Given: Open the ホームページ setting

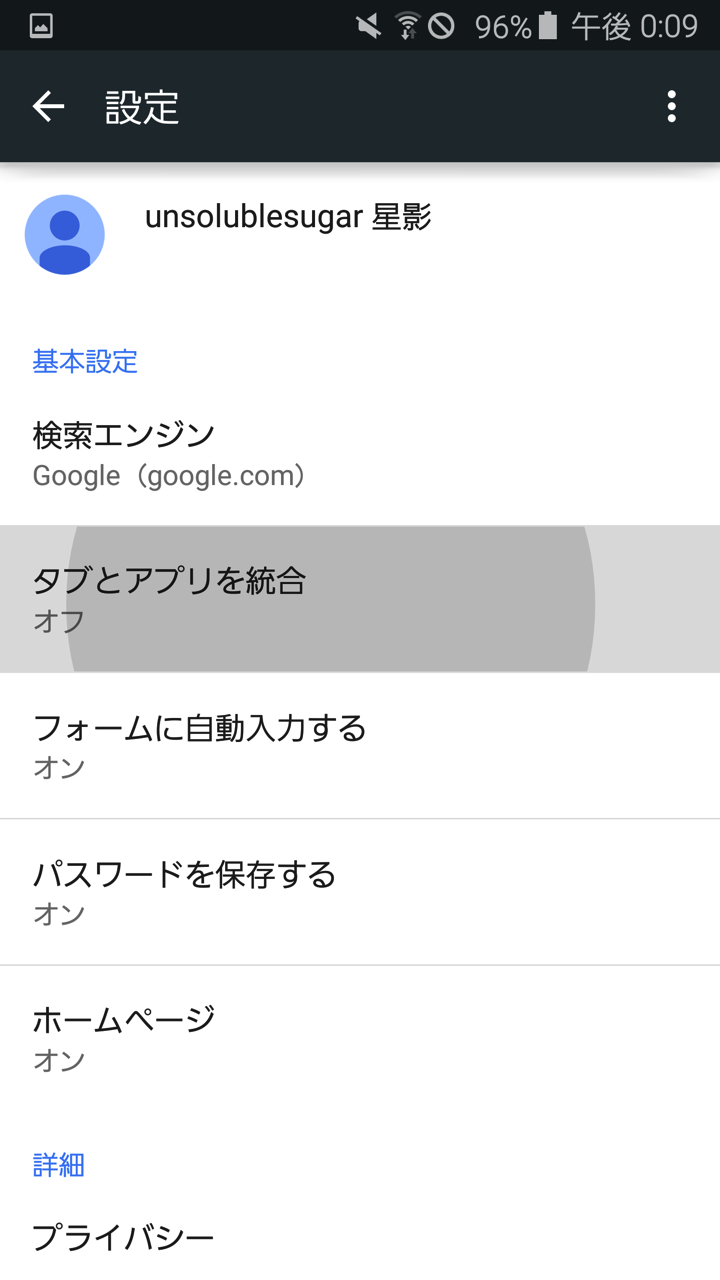Looking at the screenshot, I should click(360, 1038).
